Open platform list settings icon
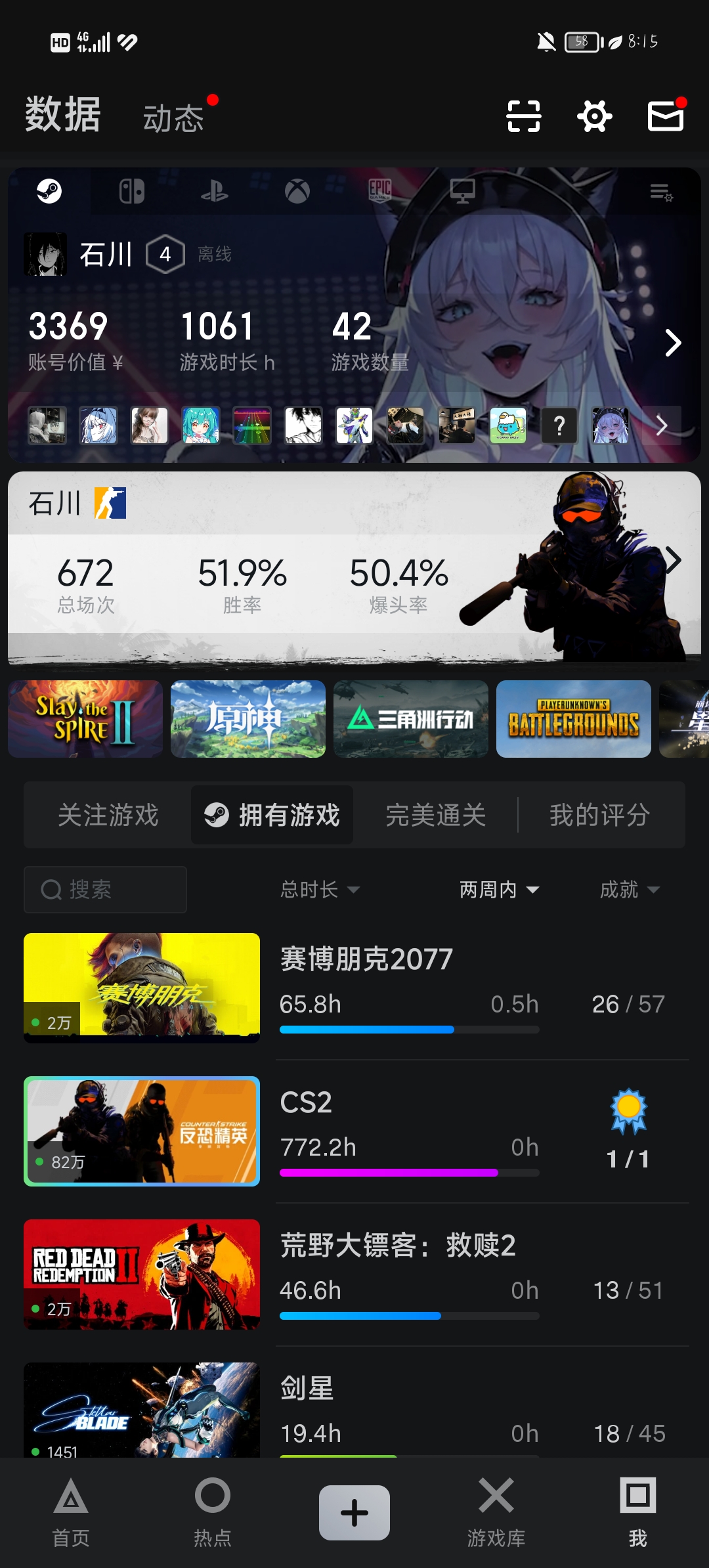This screenshot has width=709, height=1568. click(x=660, y=192)
